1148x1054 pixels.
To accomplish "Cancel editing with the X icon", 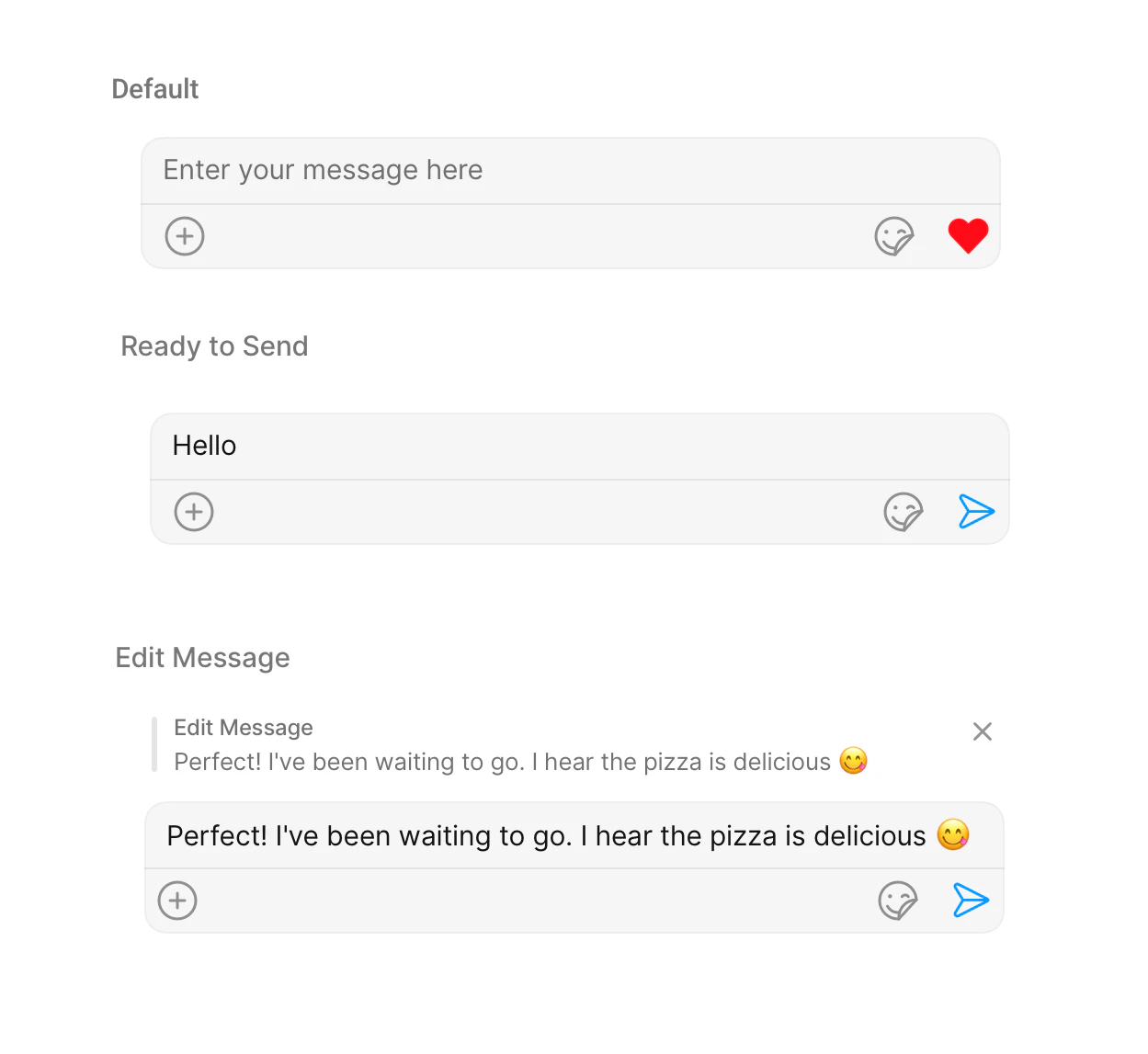I will point(983,731).
